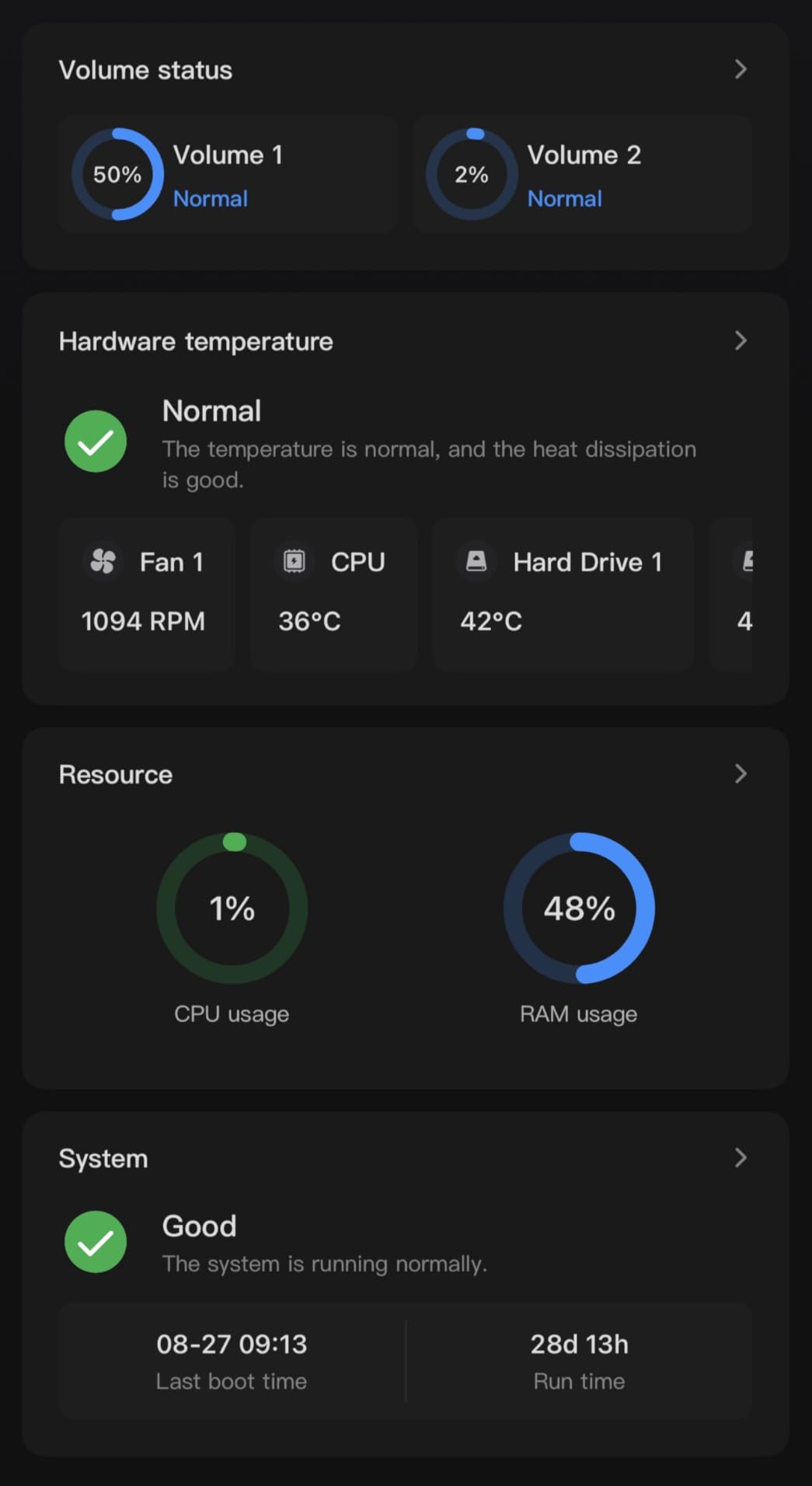Open System details chevron

(x=741, y=1158)
